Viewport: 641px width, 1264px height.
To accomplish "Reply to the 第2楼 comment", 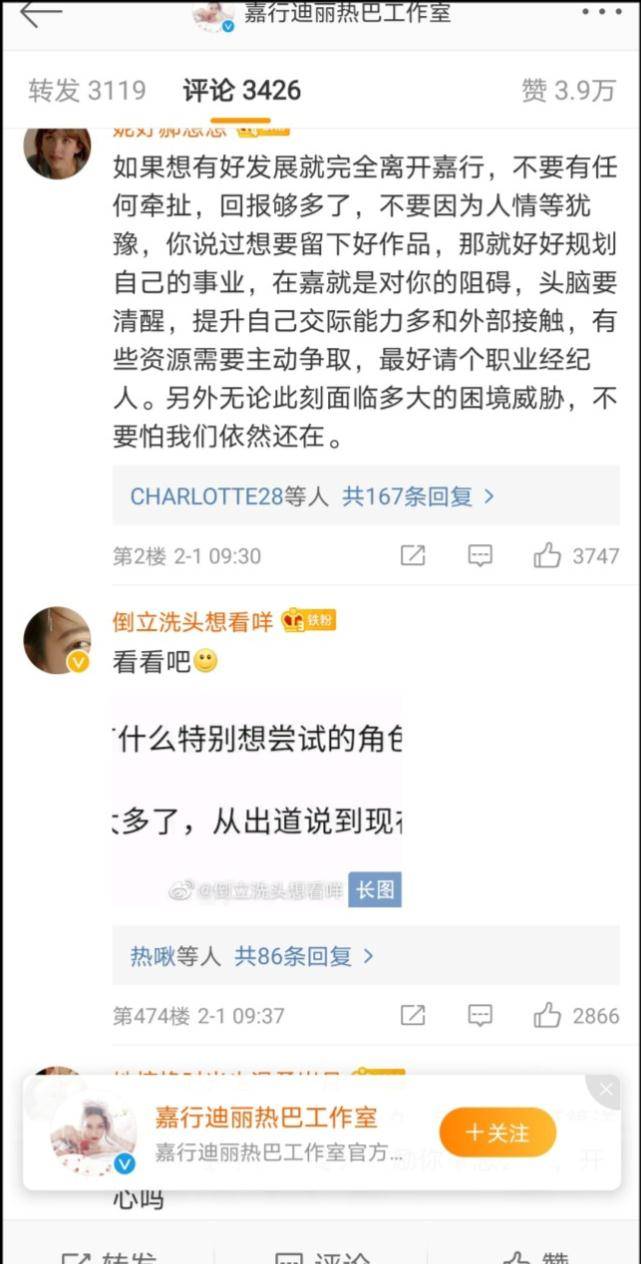I will 480,556.
